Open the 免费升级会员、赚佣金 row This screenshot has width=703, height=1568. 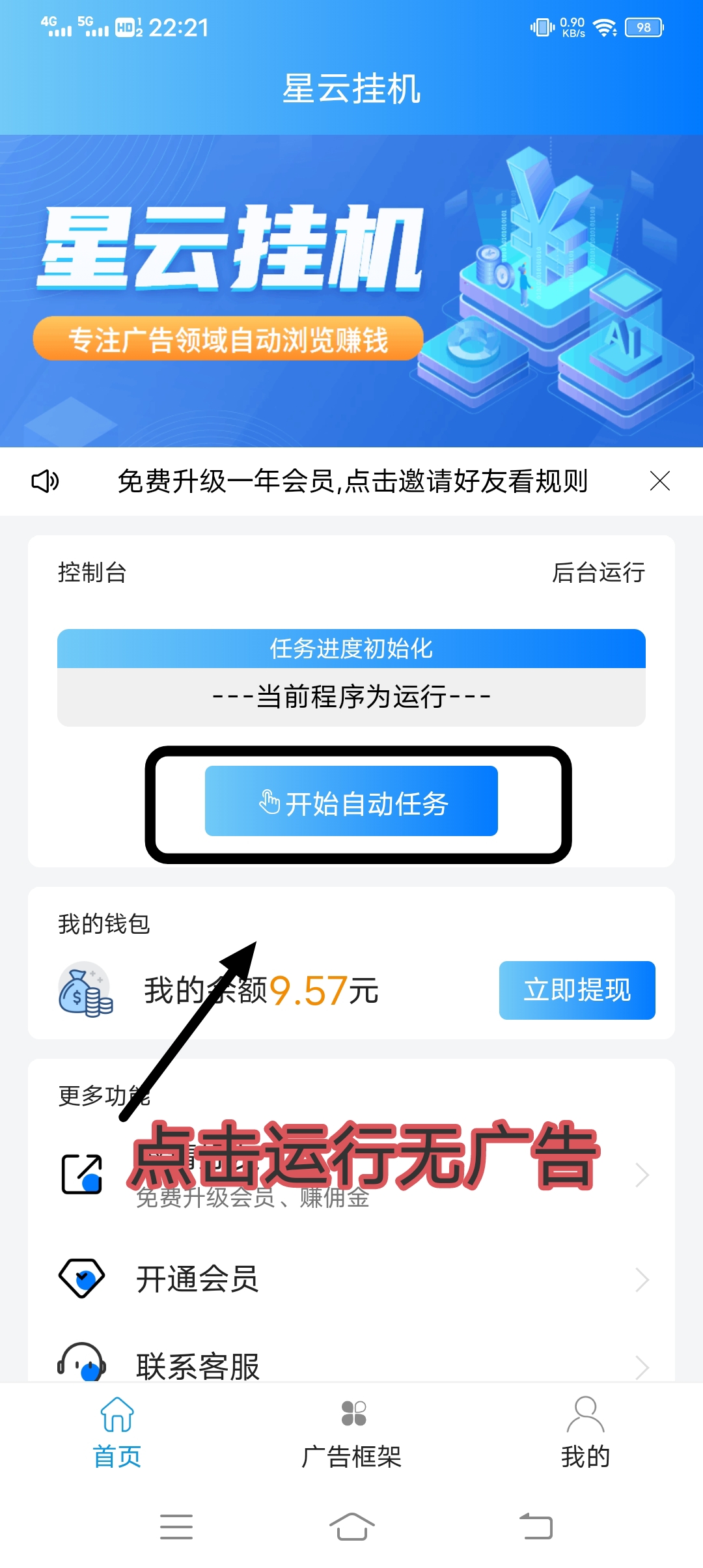[351, 1175]
